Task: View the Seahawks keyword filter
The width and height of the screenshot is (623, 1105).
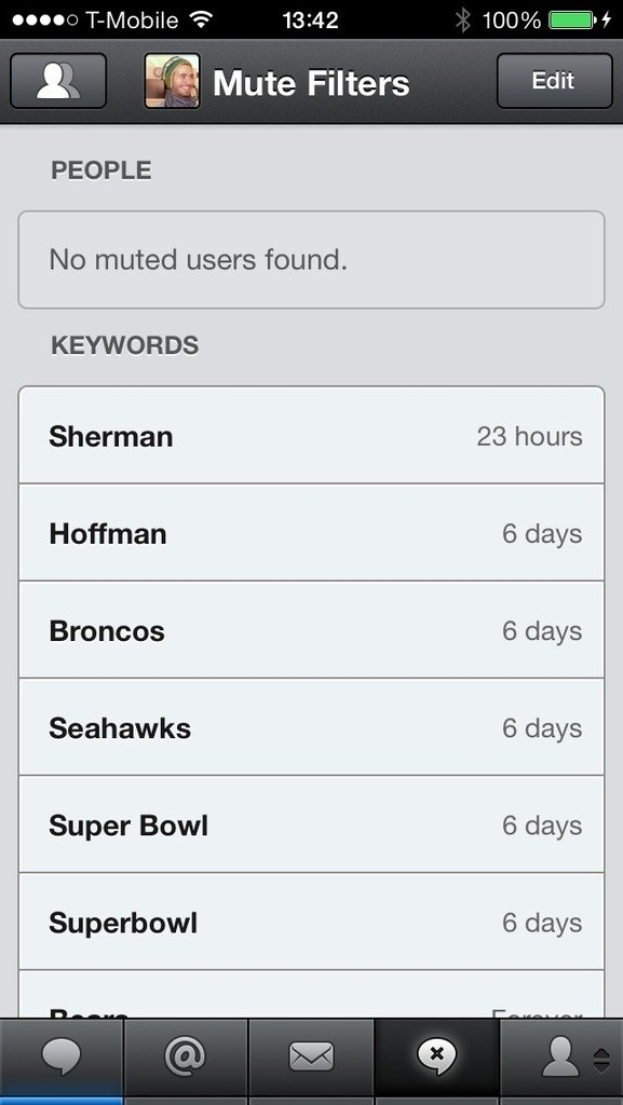Action: pos(311,727)
